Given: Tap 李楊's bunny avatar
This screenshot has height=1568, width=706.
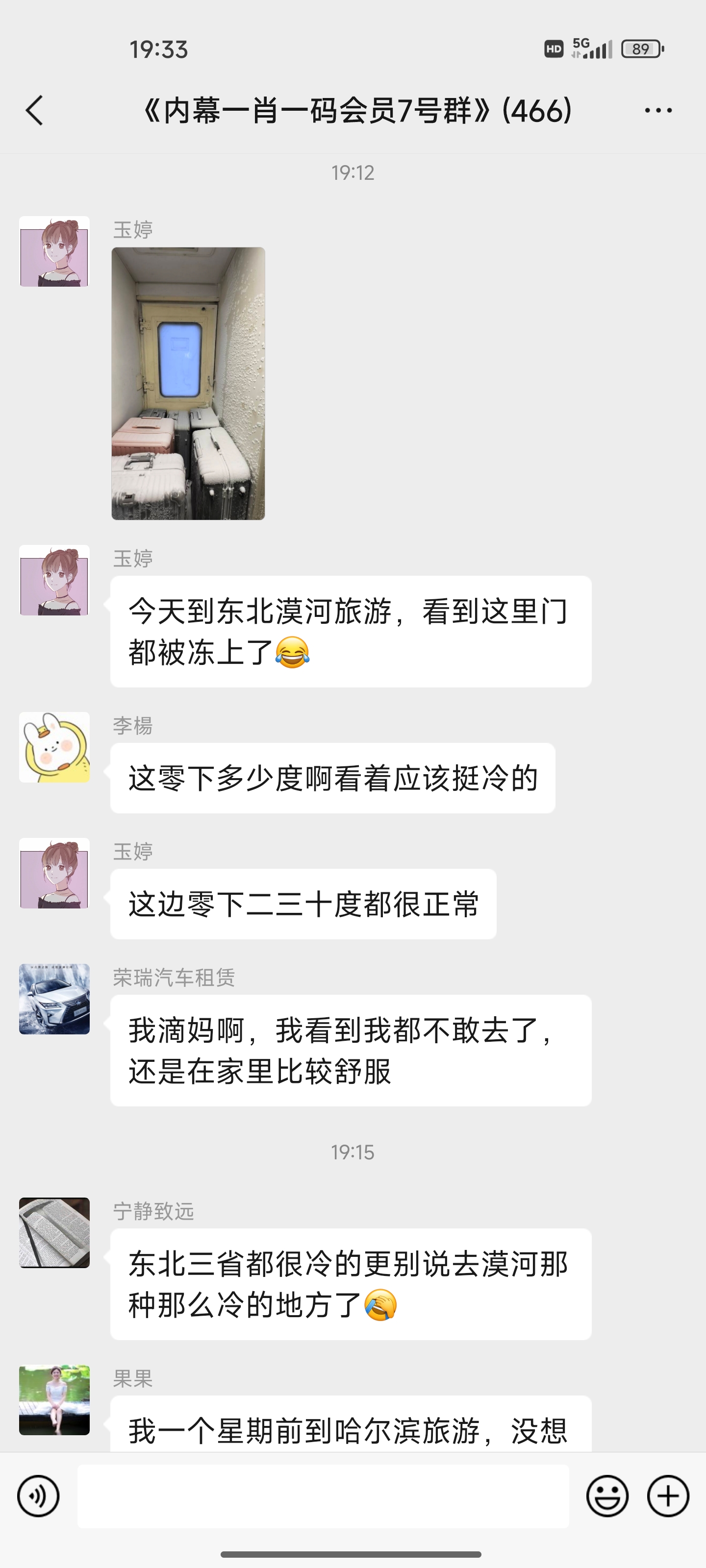Looking at the screenshot, I should [x=54, y=747].
